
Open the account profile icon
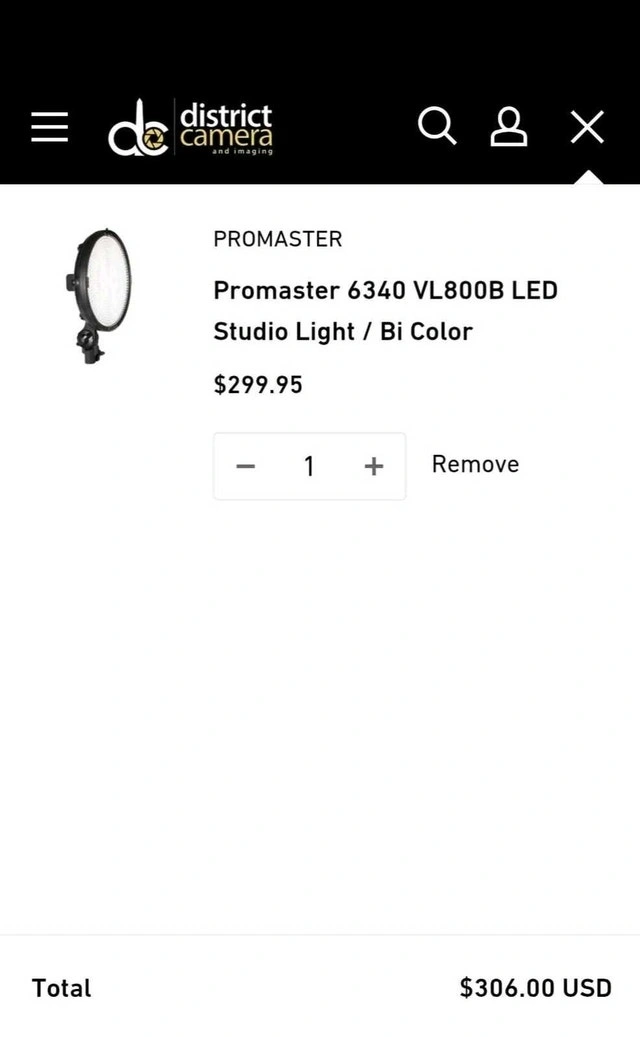[x=508, y=127]
